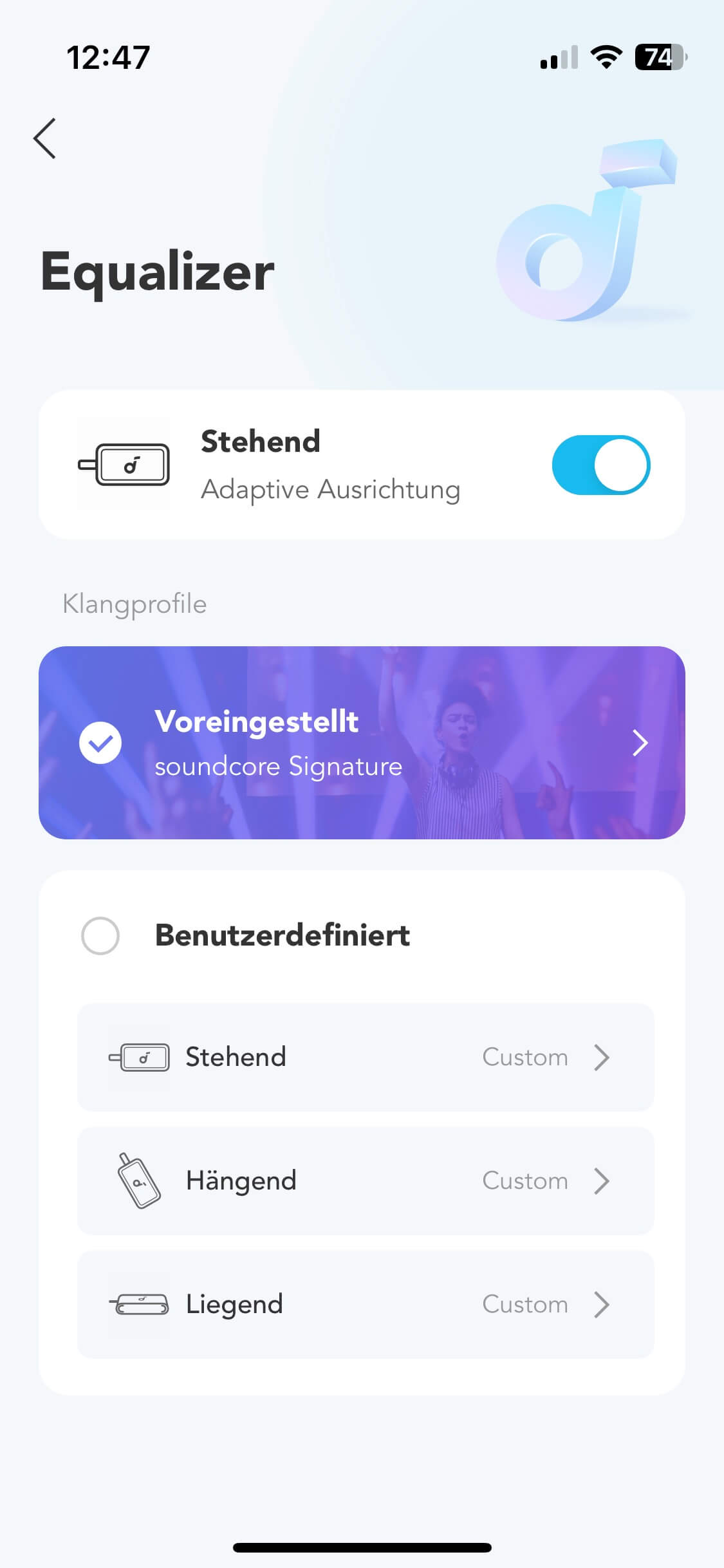Screen dimensions: 724x1568
Task: Go back from the Equalizer screen
Action: coord(45,138)
